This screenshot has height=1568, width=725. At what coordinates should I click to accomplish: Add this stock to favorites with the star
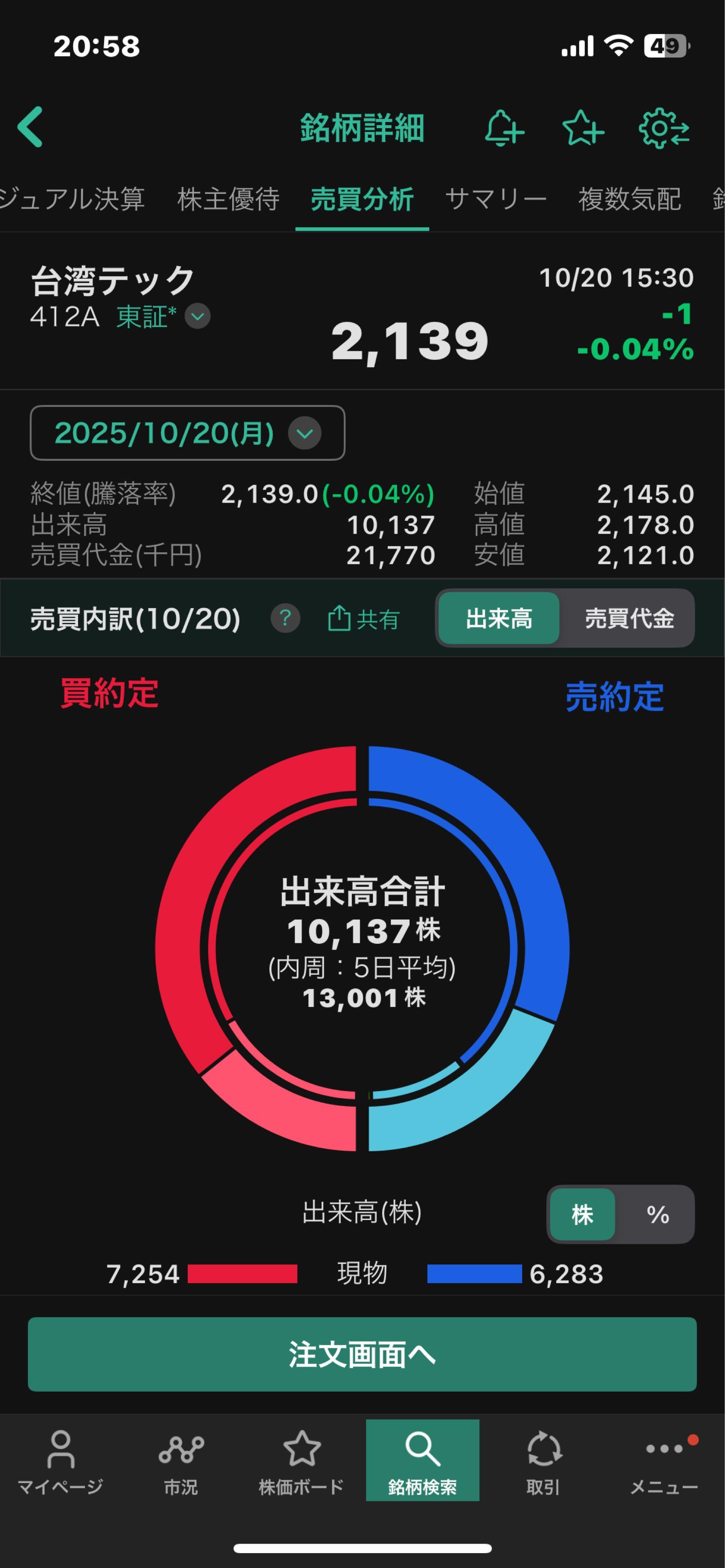coord(583,128)
